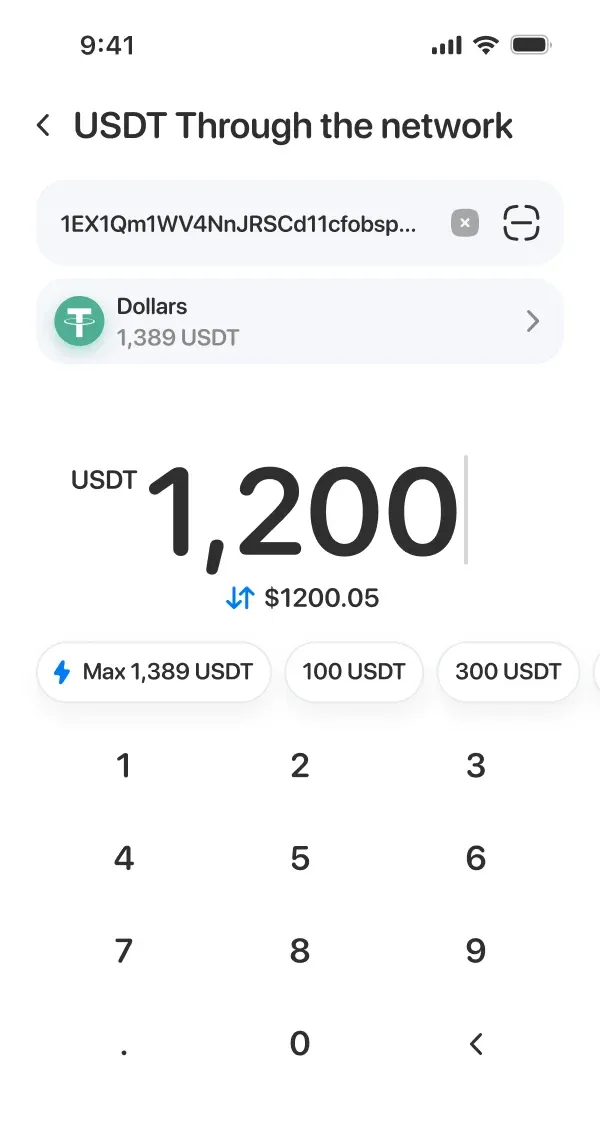Open the QR code scanner
The width and height of the screenshot is (600, 1136).
coord(520,223)
